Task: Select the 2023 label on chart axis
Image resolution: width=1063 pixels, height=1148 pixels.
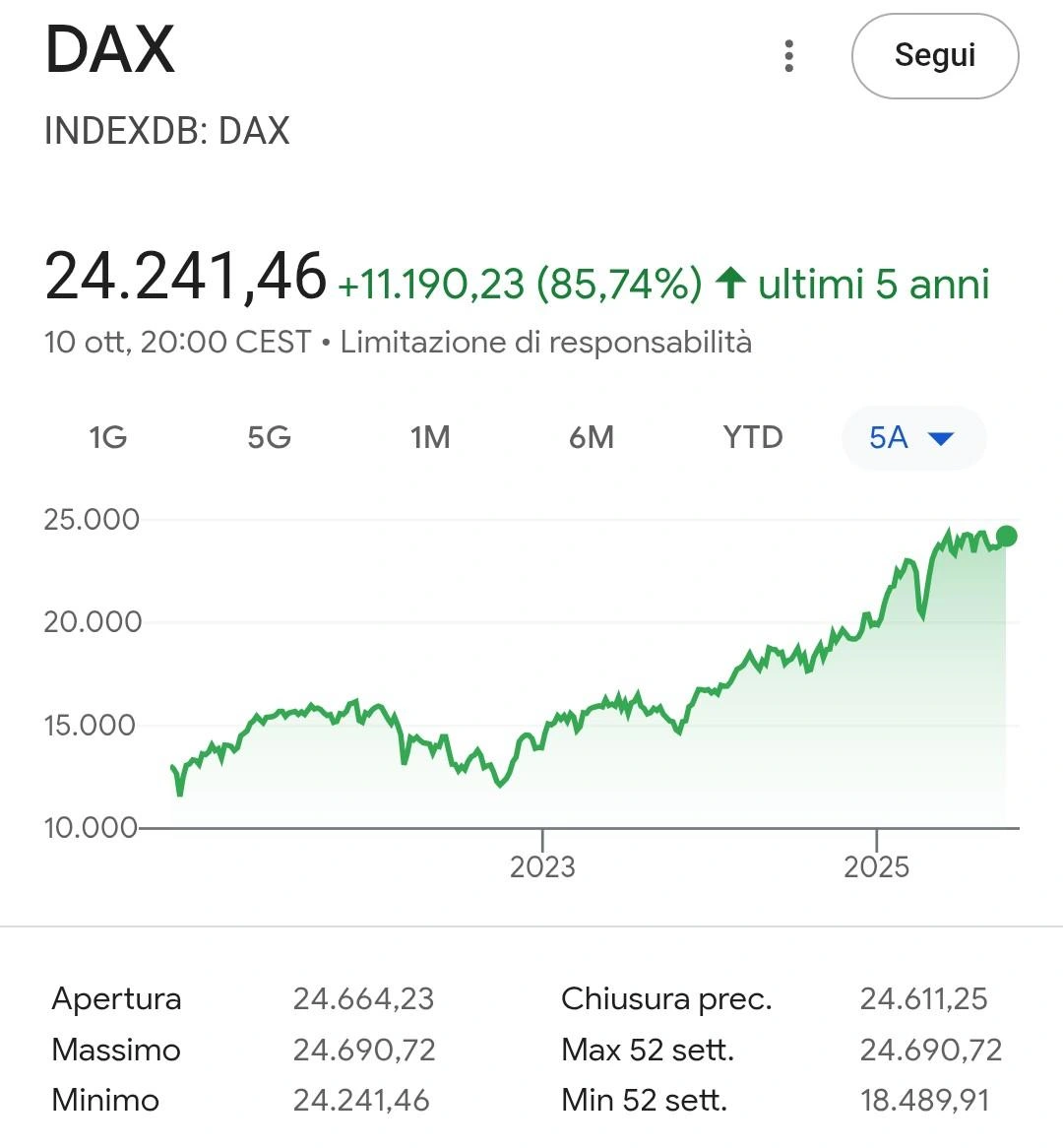Action: 542,867
